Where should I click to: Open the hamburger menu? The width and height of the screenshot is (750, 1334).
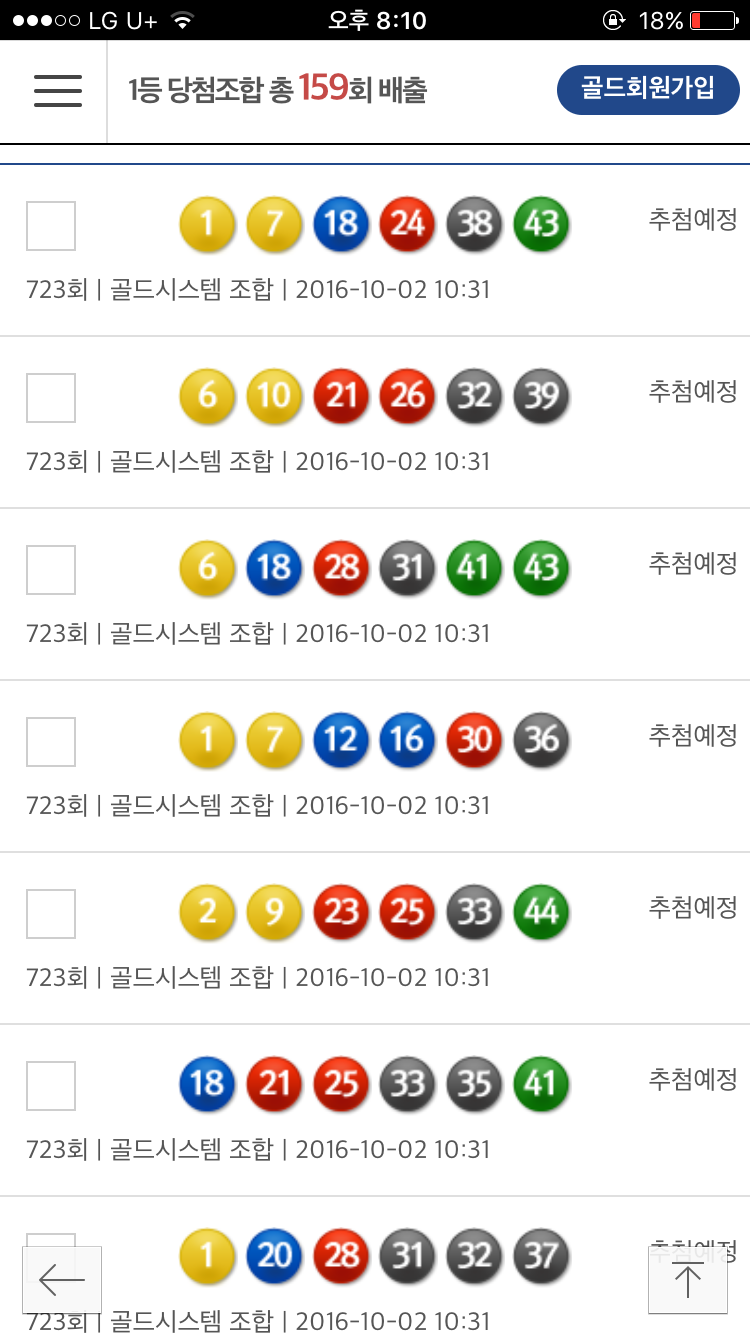pos(58,91)
